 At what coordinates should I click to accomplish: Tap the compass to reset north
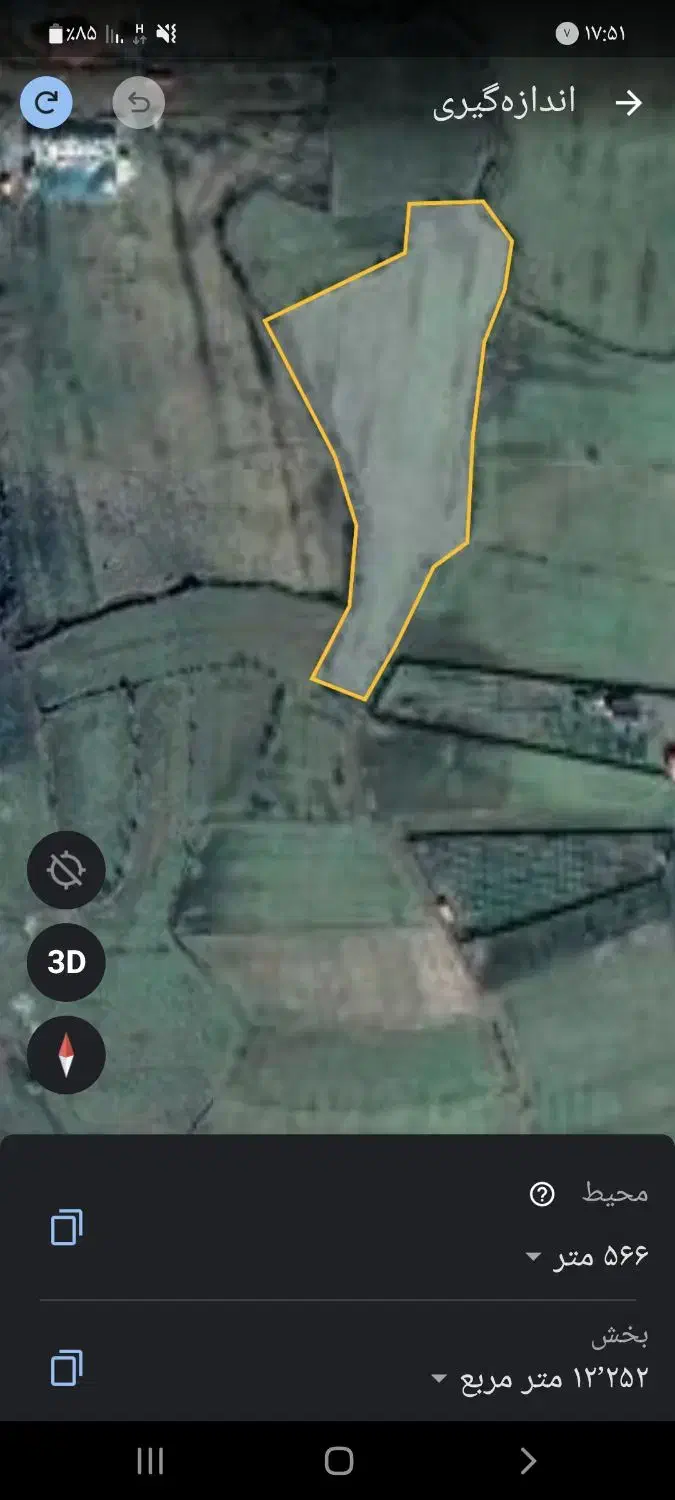click(66, 1055)
